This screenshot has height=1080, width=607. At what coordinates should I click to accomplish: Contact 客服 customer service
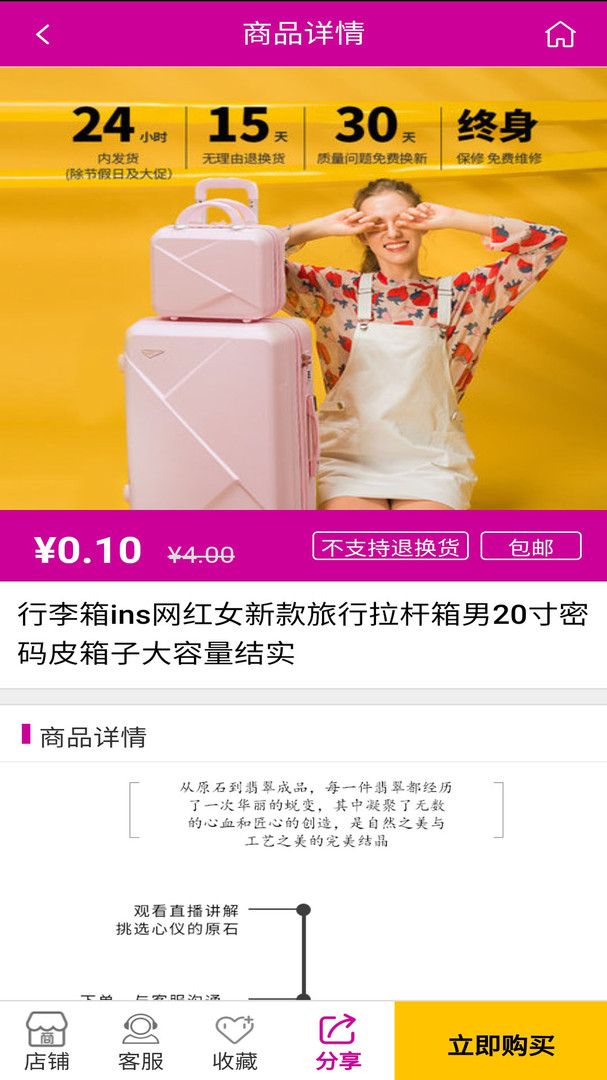pos(141,1041)
